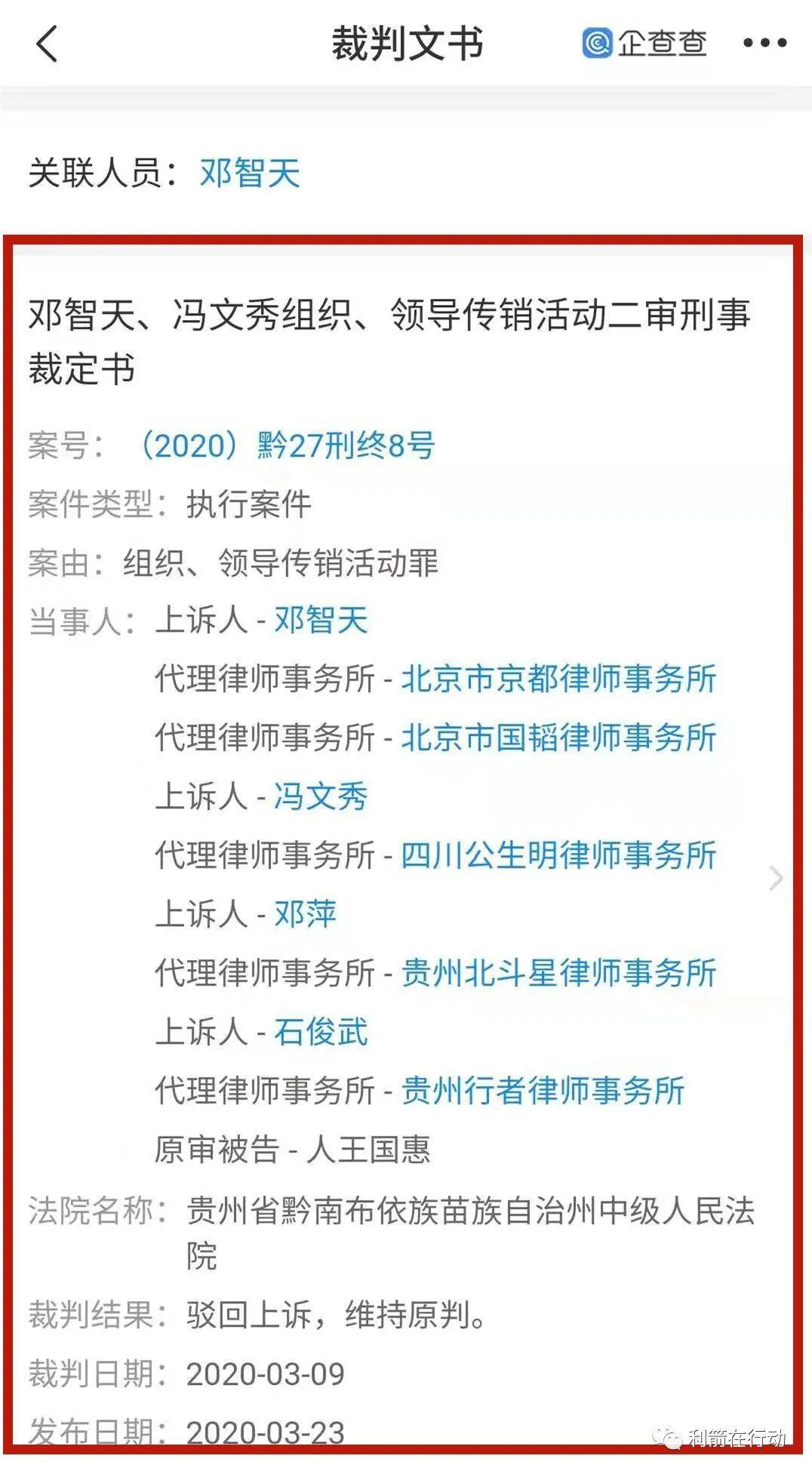812x1474 pixels.
Task: View 上诉人 邓萍
Action: point(304,914)
